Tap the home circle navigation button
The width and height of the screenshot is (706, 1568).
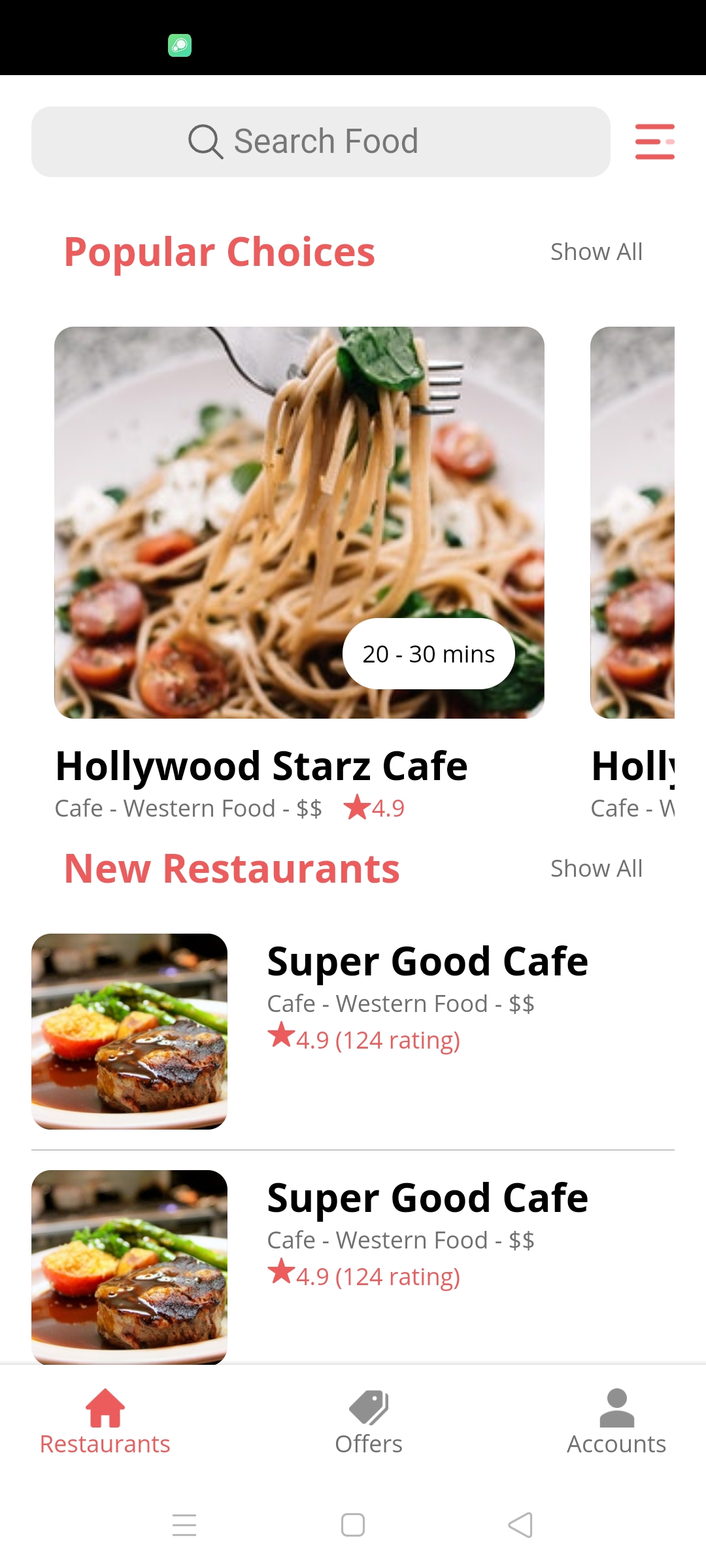tap(352, 1525)
